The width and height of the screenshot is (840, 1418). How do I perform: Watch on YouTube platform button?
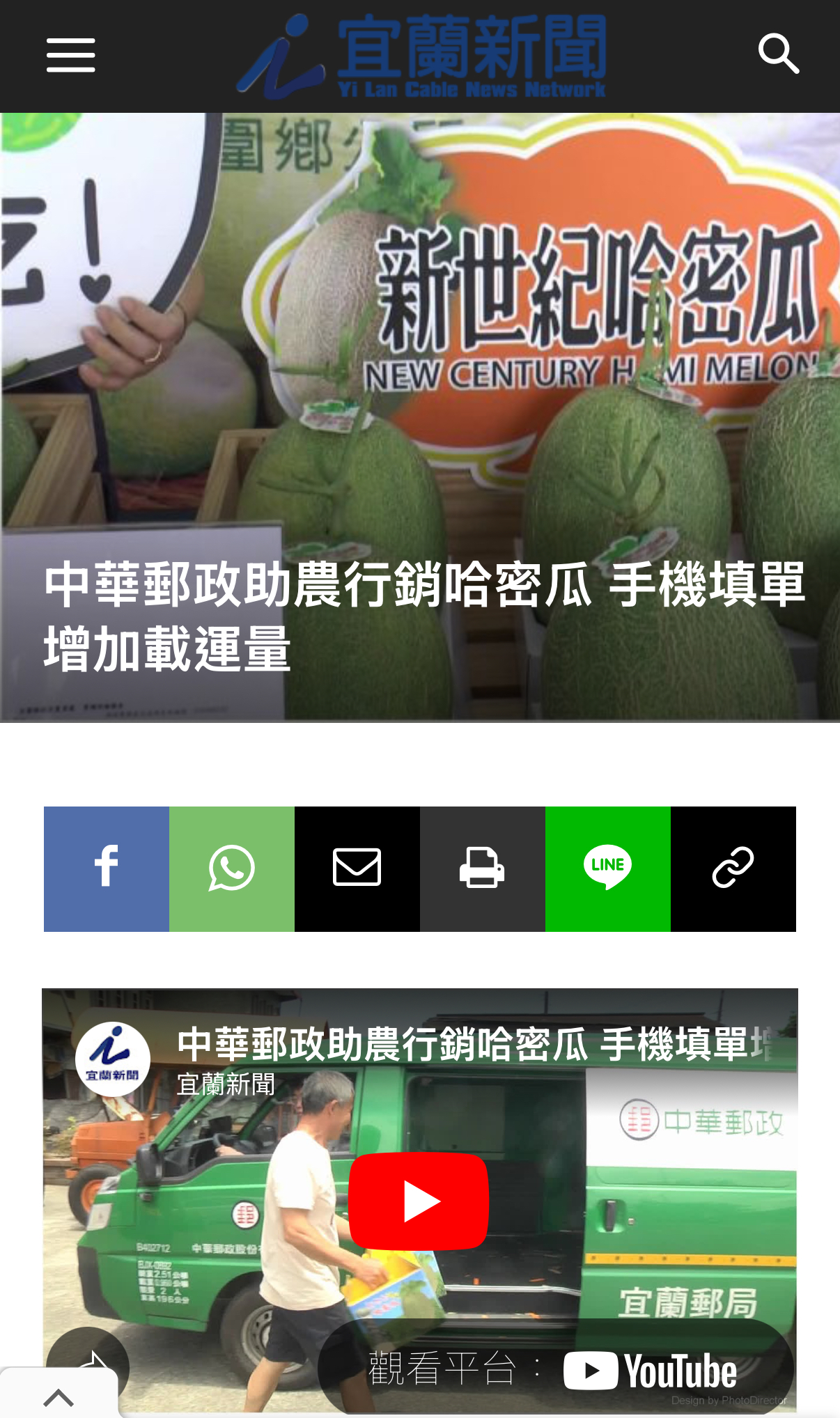(555, 1368)
